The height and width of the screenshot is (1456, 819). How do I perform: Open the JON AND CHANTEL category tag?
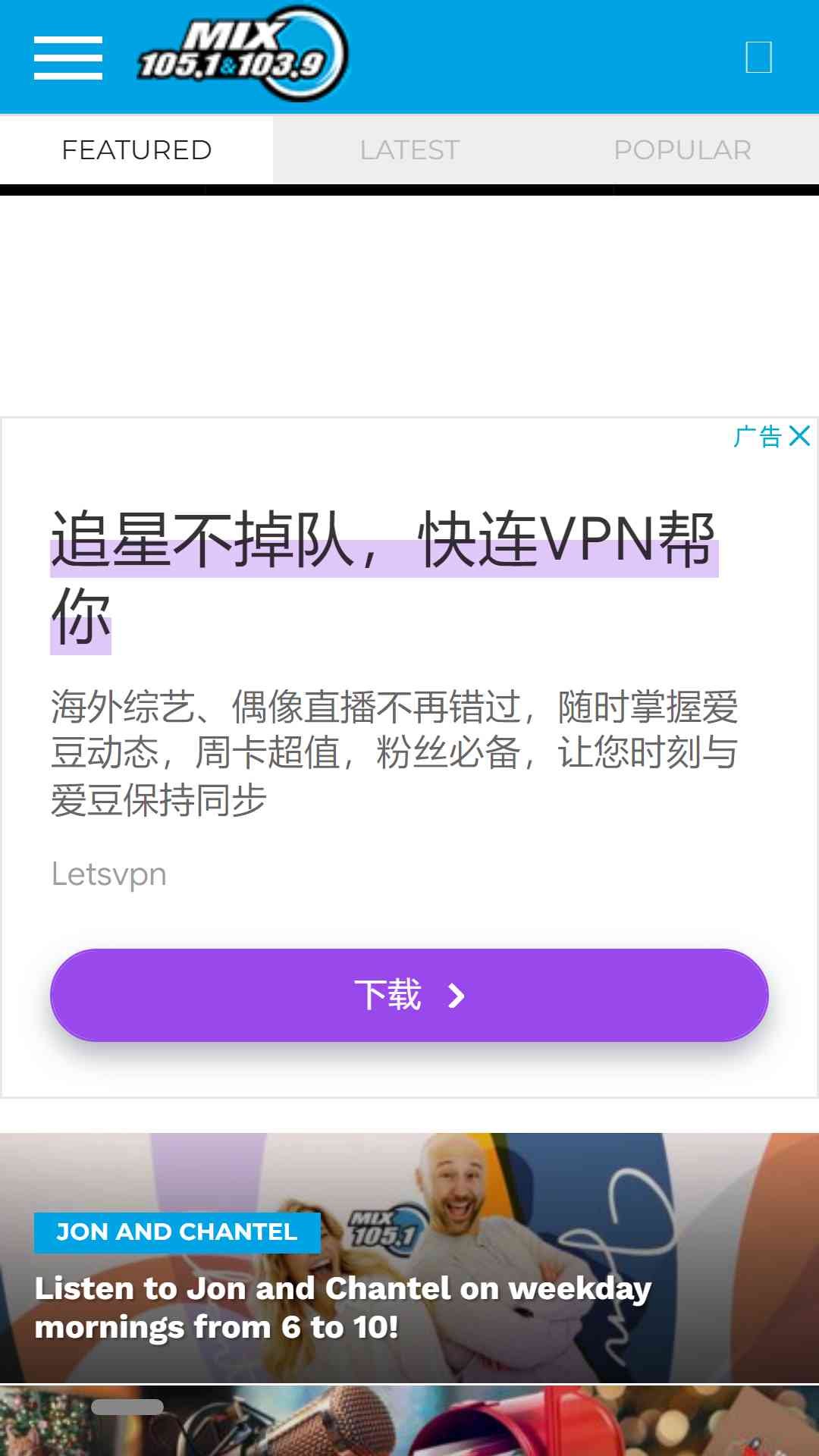tap(177, 1232)
